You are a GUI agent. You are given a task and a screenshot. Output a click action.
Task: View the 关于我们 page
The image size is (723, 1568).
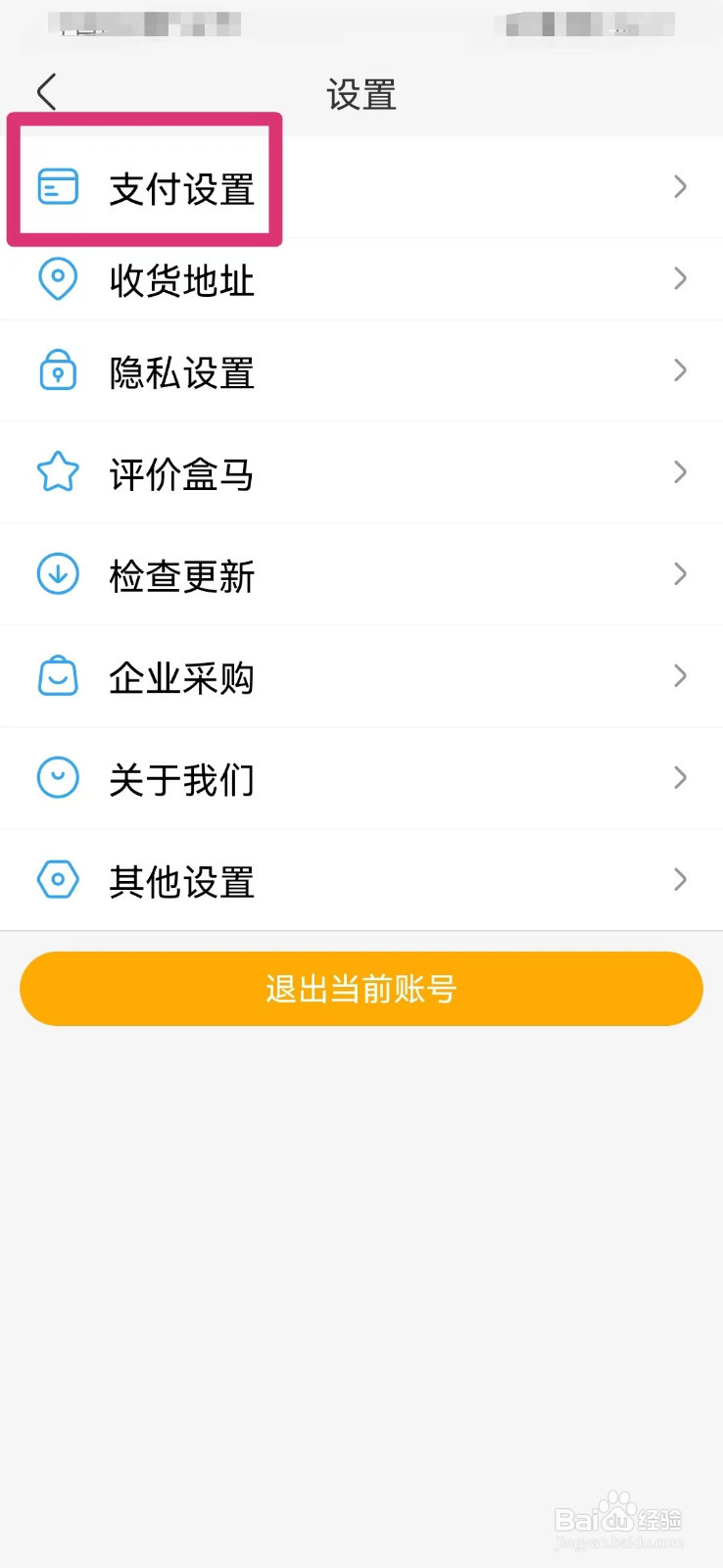tap(361, 779)
